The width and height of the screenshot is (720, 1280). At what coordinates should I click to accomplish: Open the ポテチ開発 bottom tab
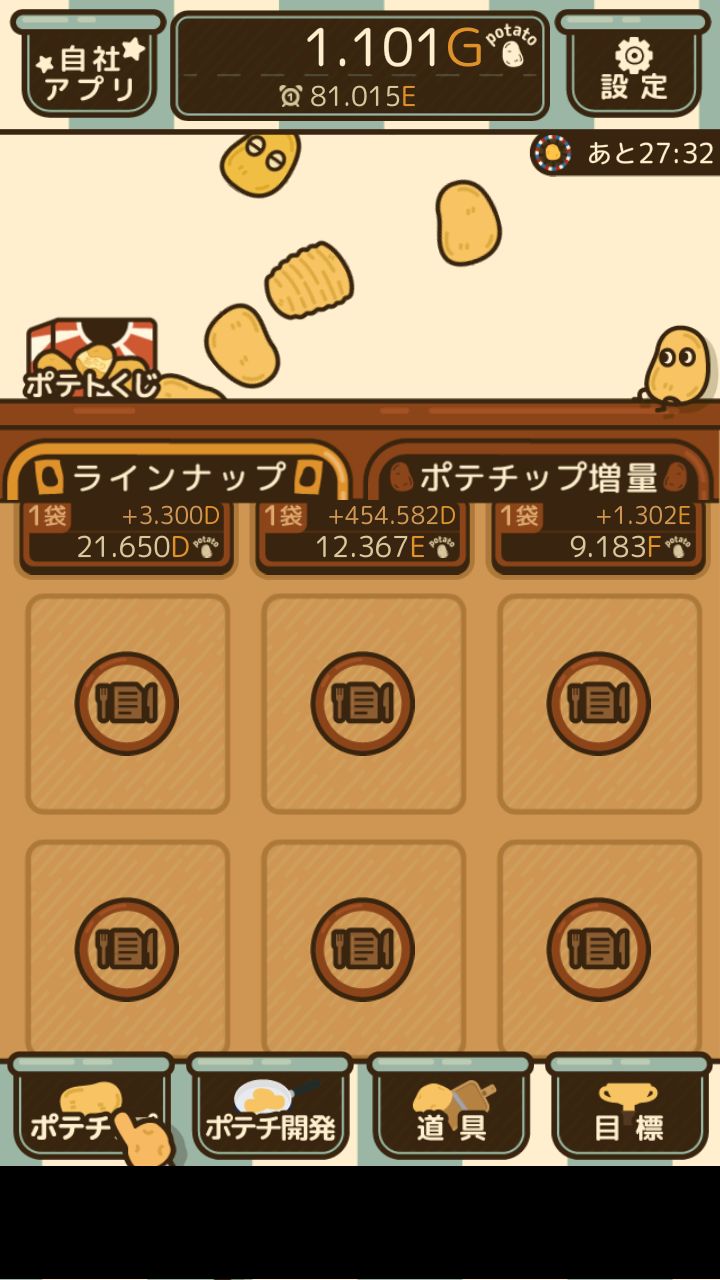[x=270, y=1112]
